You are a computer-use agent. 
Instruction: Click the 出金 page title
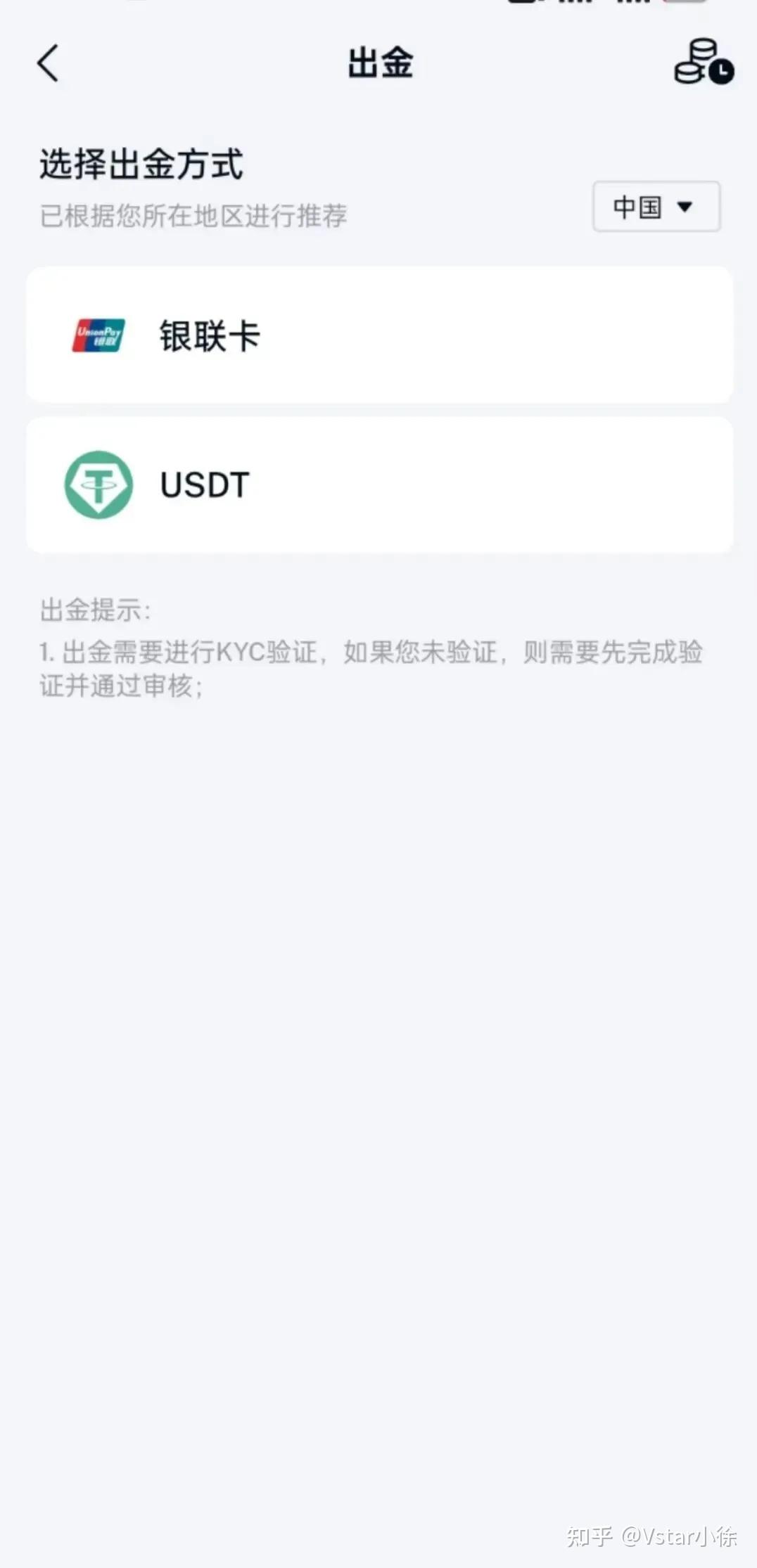point(379,63)
